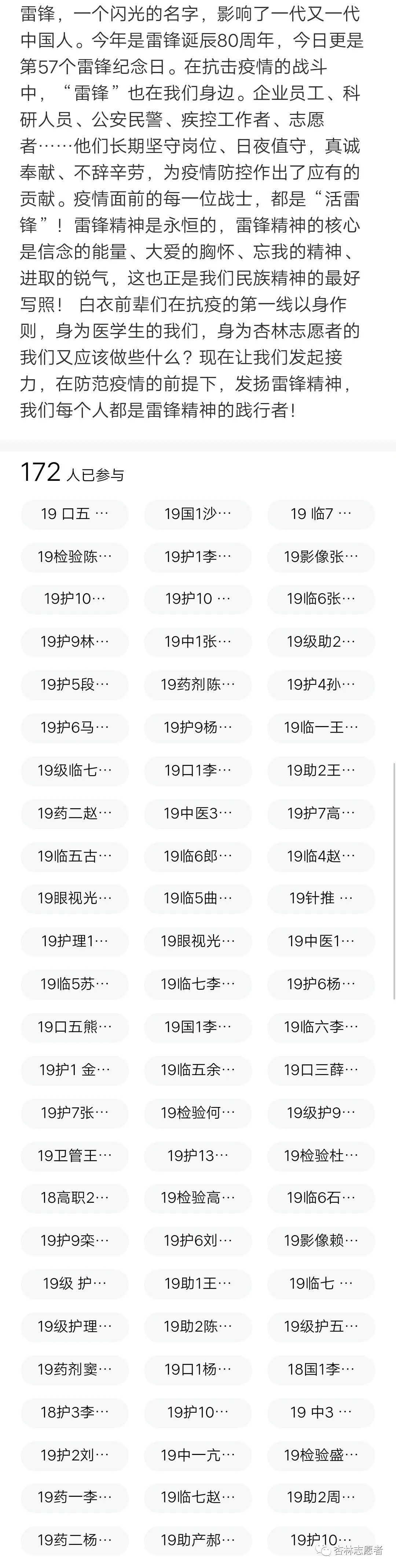Image resolution: width=396 pixels, height=1568 pixels.
Task: Tap participant chip 19国1沙
Action: coord(198,514)
